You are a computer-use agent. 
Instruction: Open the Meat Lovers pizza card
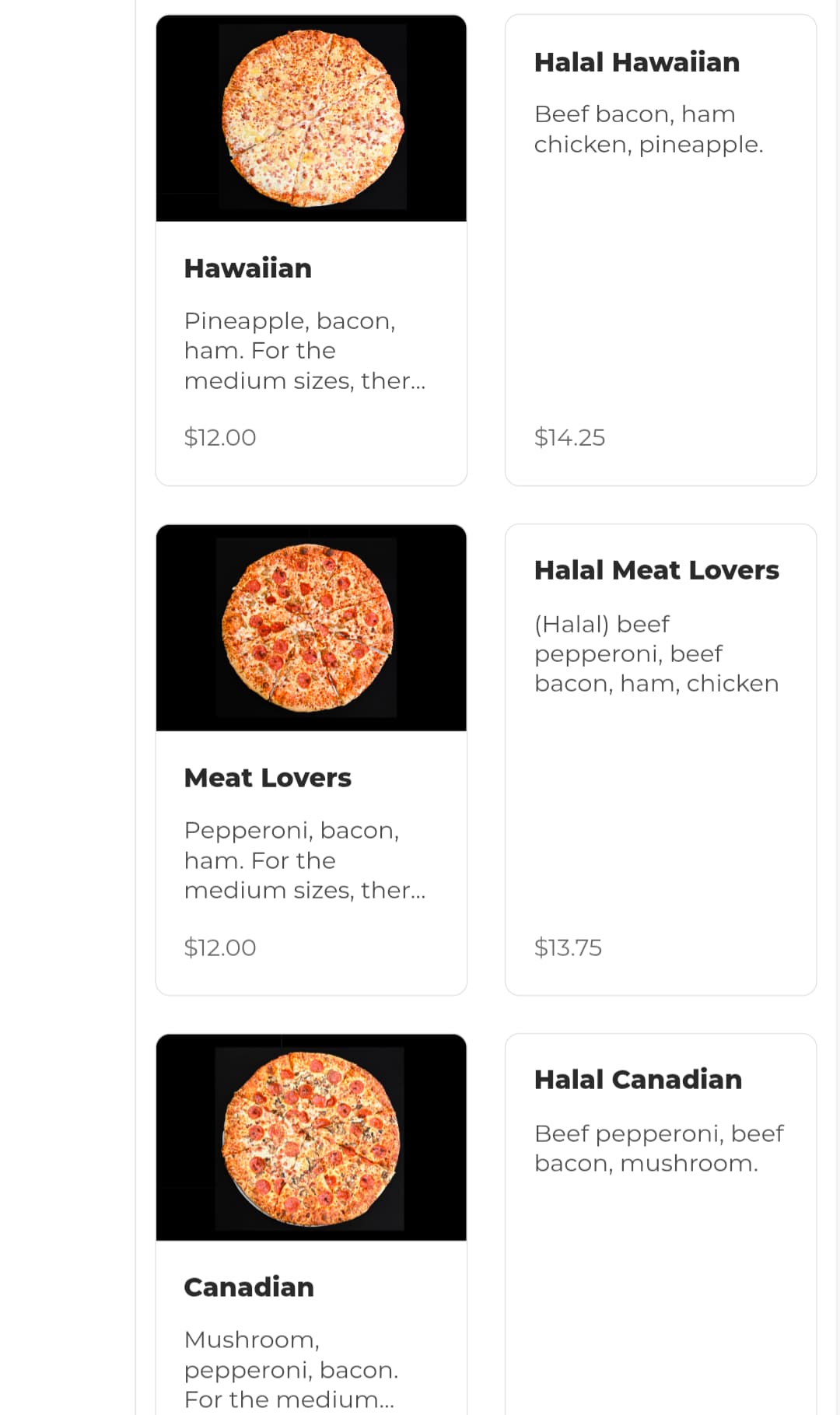point(311,760)
